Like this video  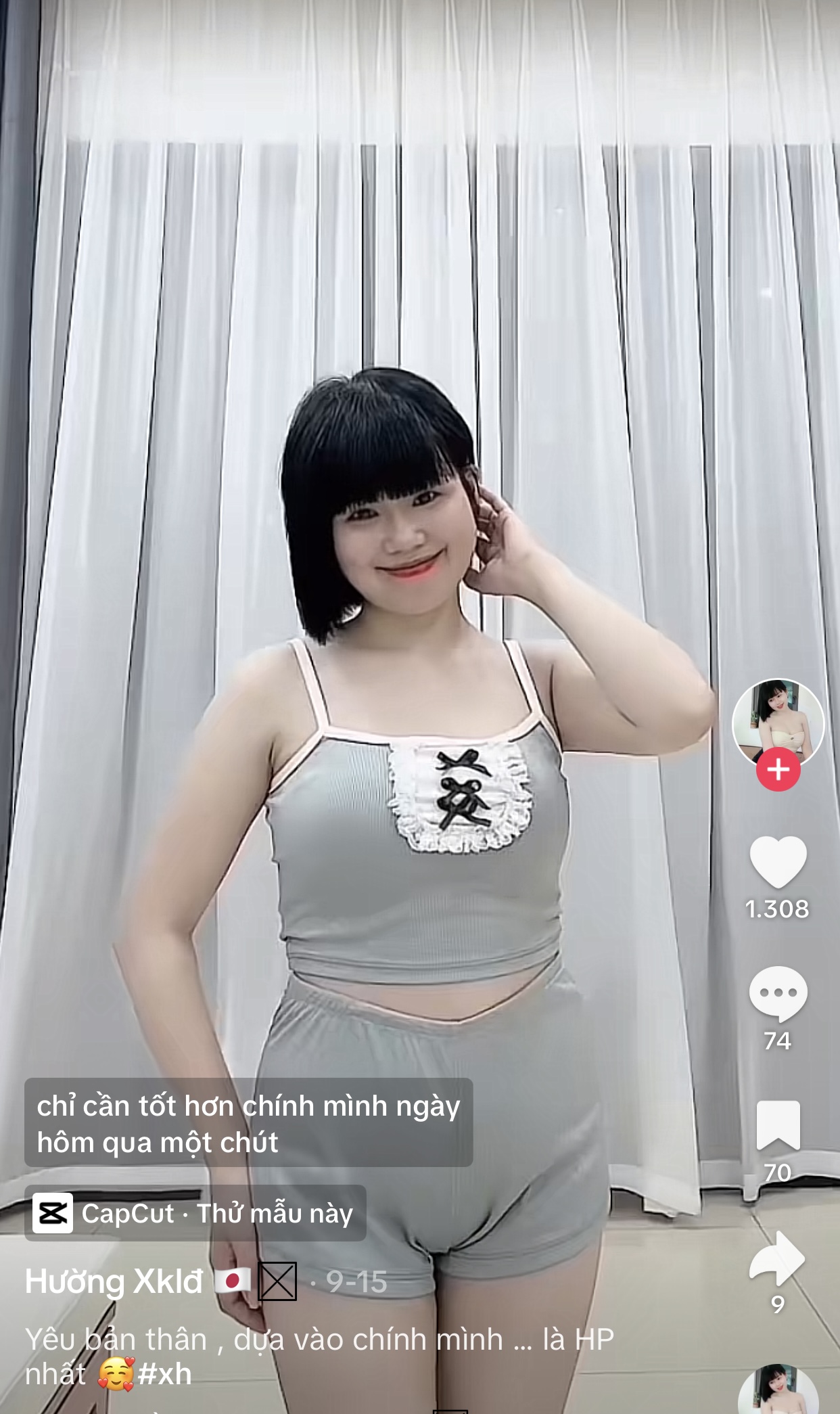click(x=778, y=862)
